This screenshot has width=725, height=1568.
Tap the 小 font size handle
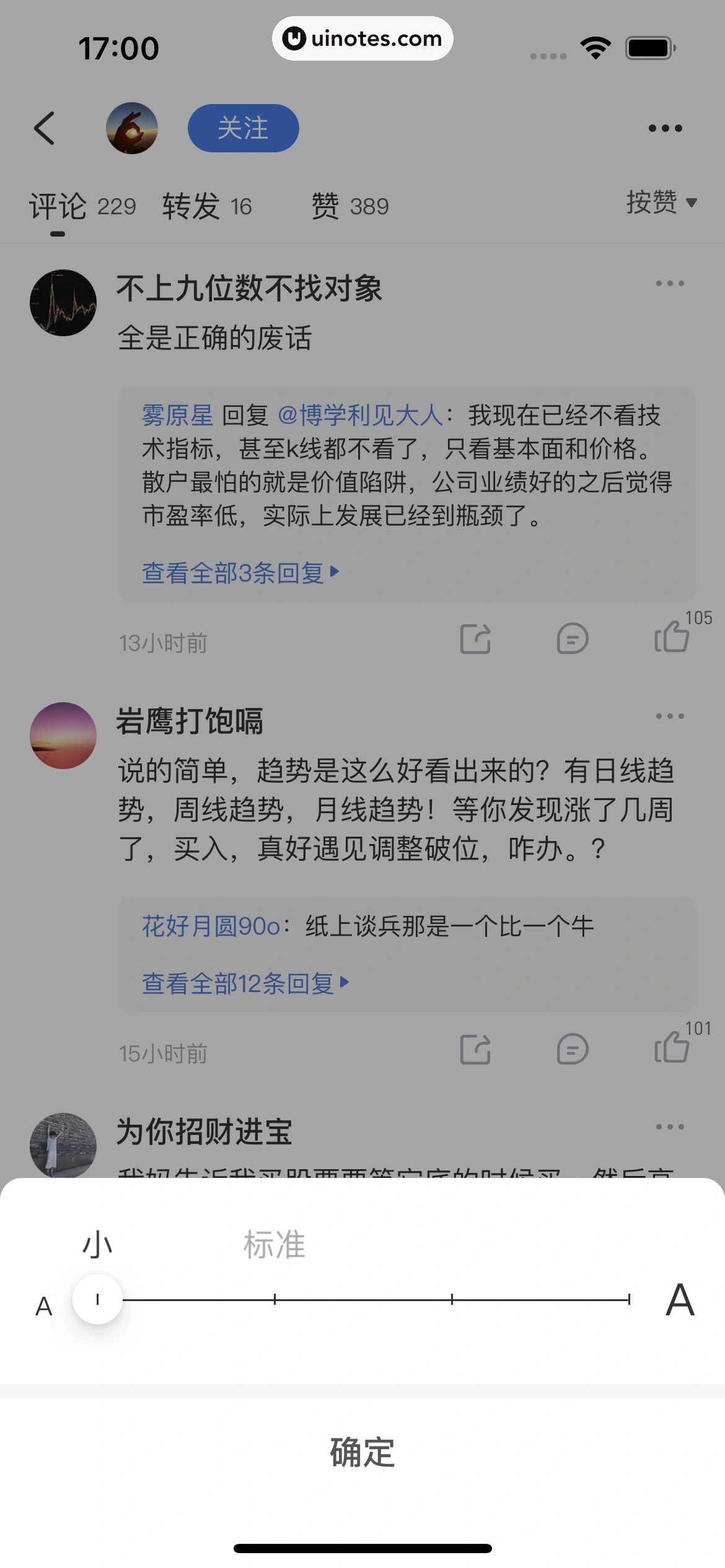pyautogui.click(x=97, y=1299)
